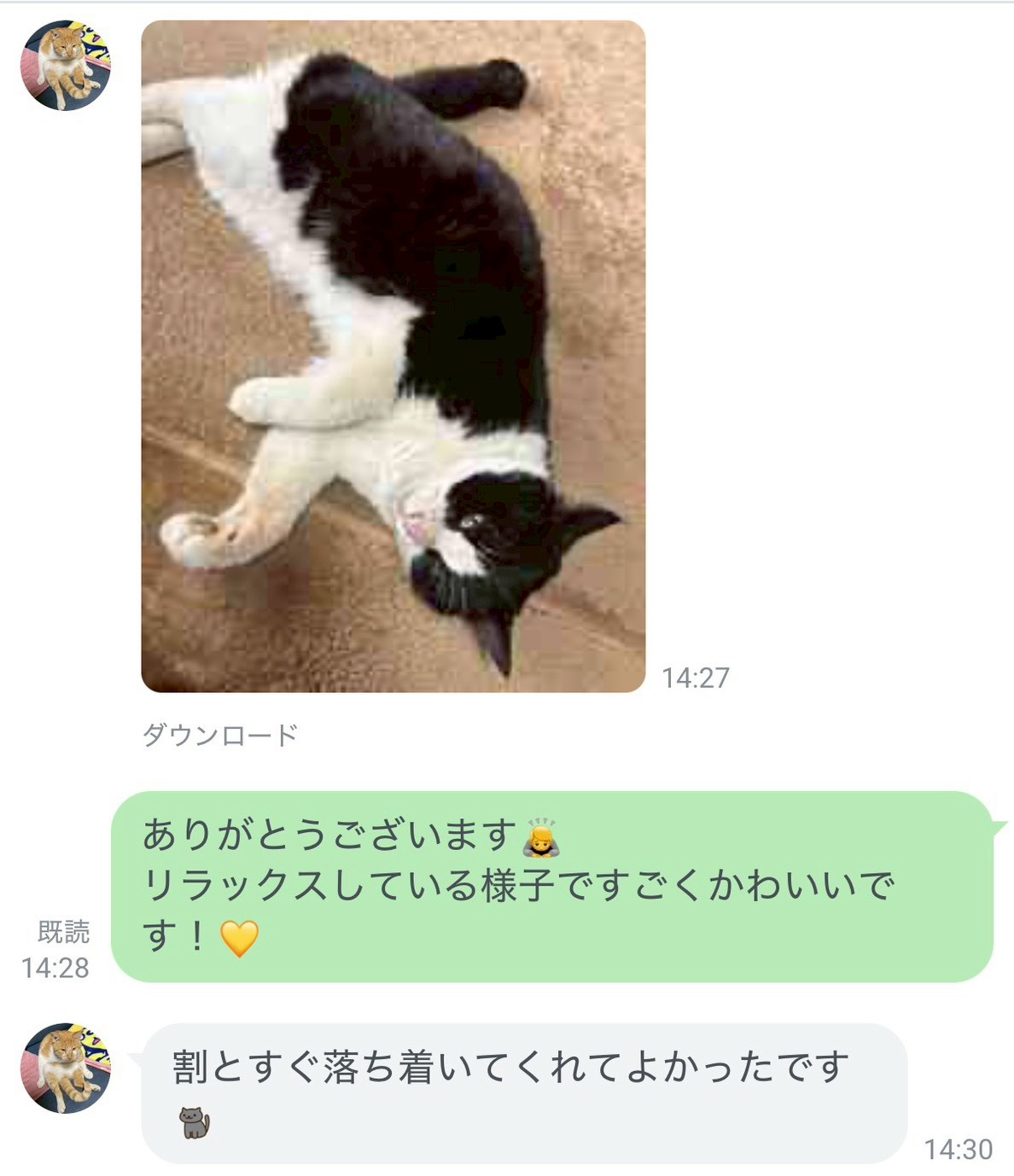Viewport: 1014px width, 1176px height.
Task: Open the black and white cat photo
Action: (393, 356)
